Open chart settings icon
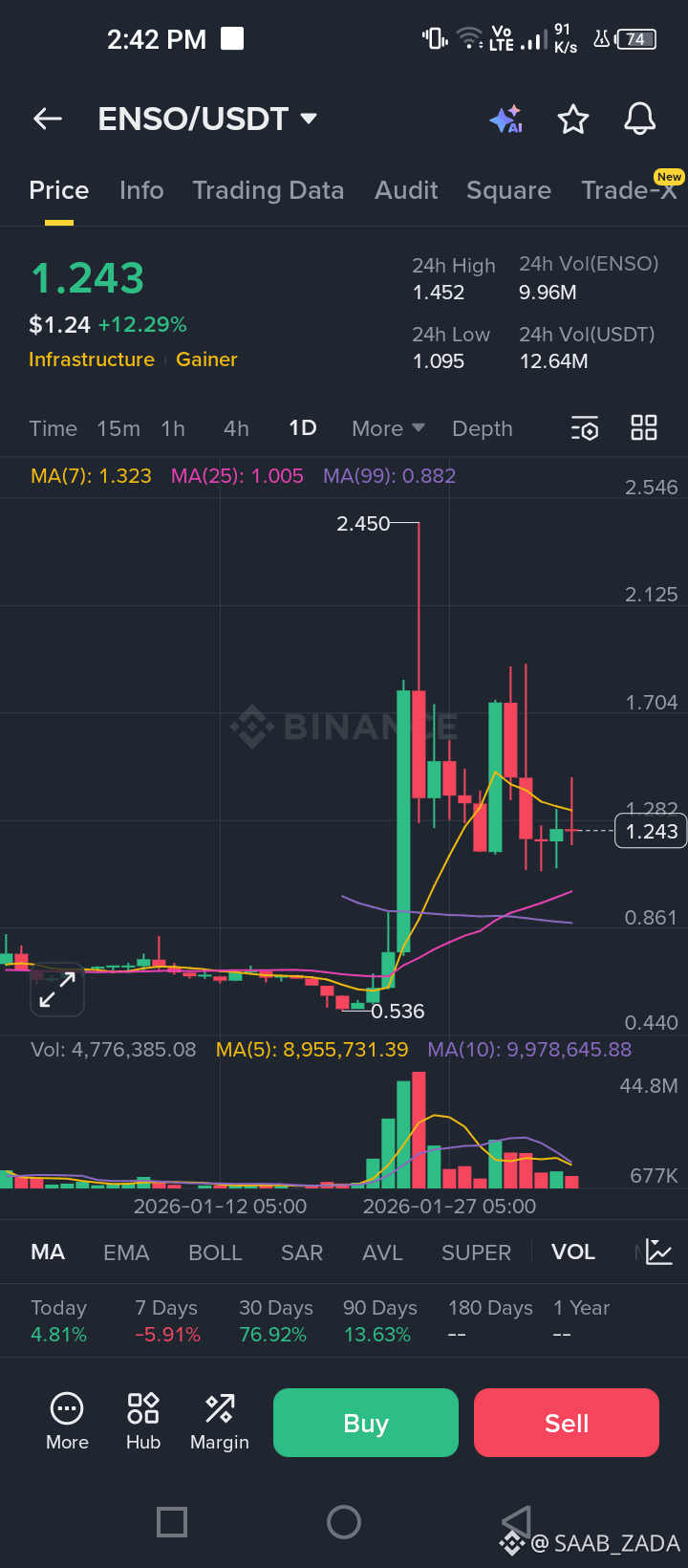Image resolution: width=688 pixels, height=1568 pixels. coord(585,428)
